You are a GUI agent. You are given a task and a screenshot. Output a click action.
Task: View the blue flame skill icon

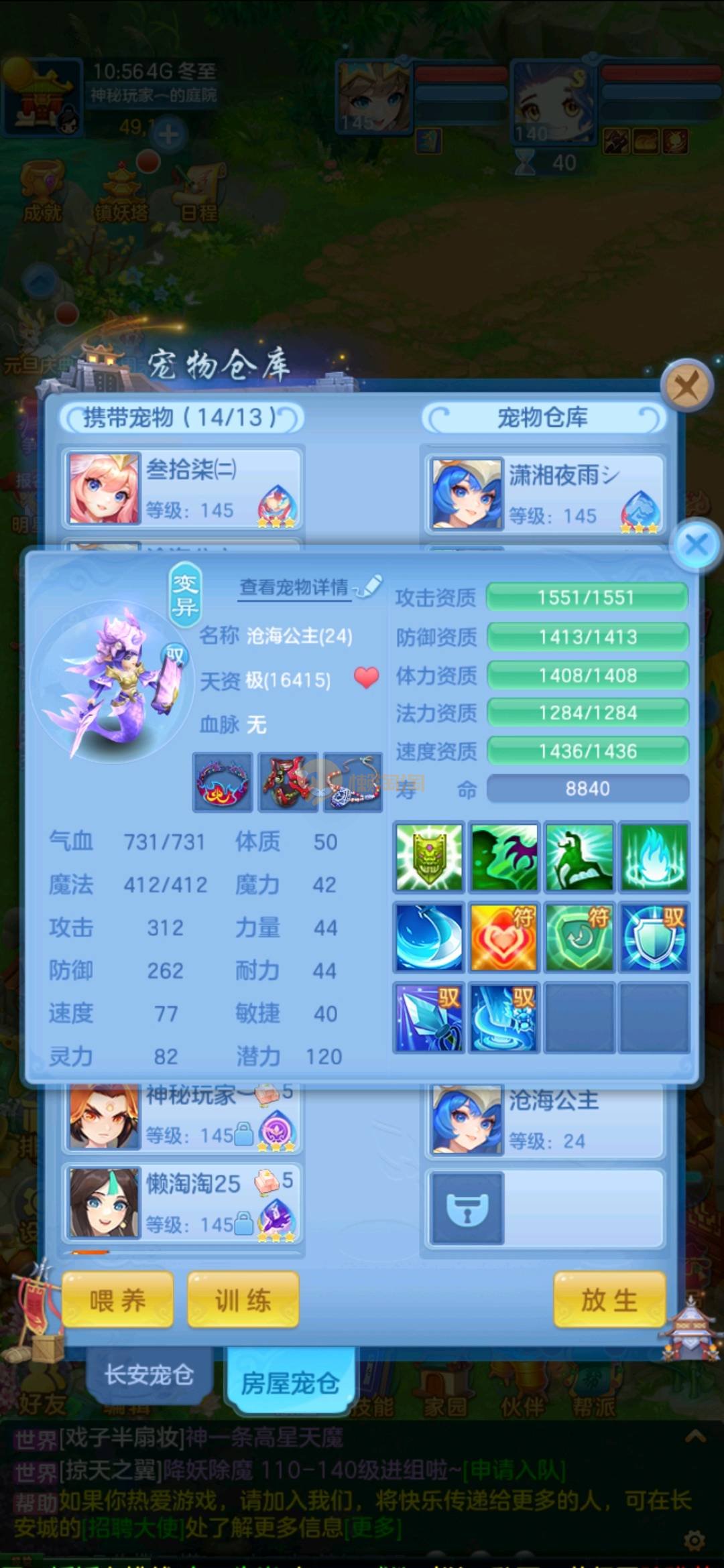coord(654,857)
